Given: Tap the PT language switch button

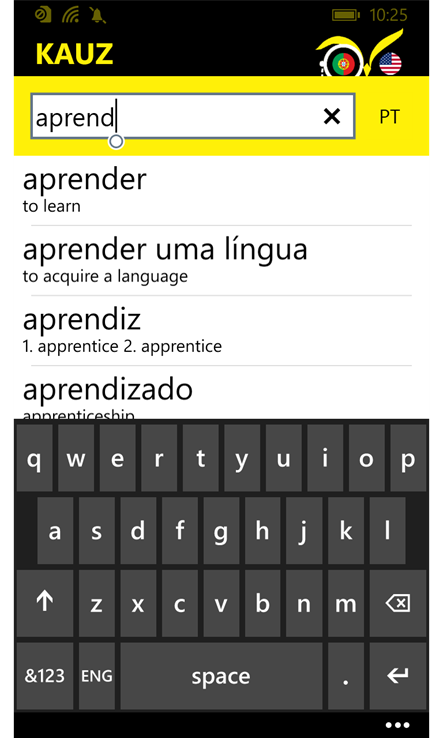Looking at the screenshot, I should [390, 117].
